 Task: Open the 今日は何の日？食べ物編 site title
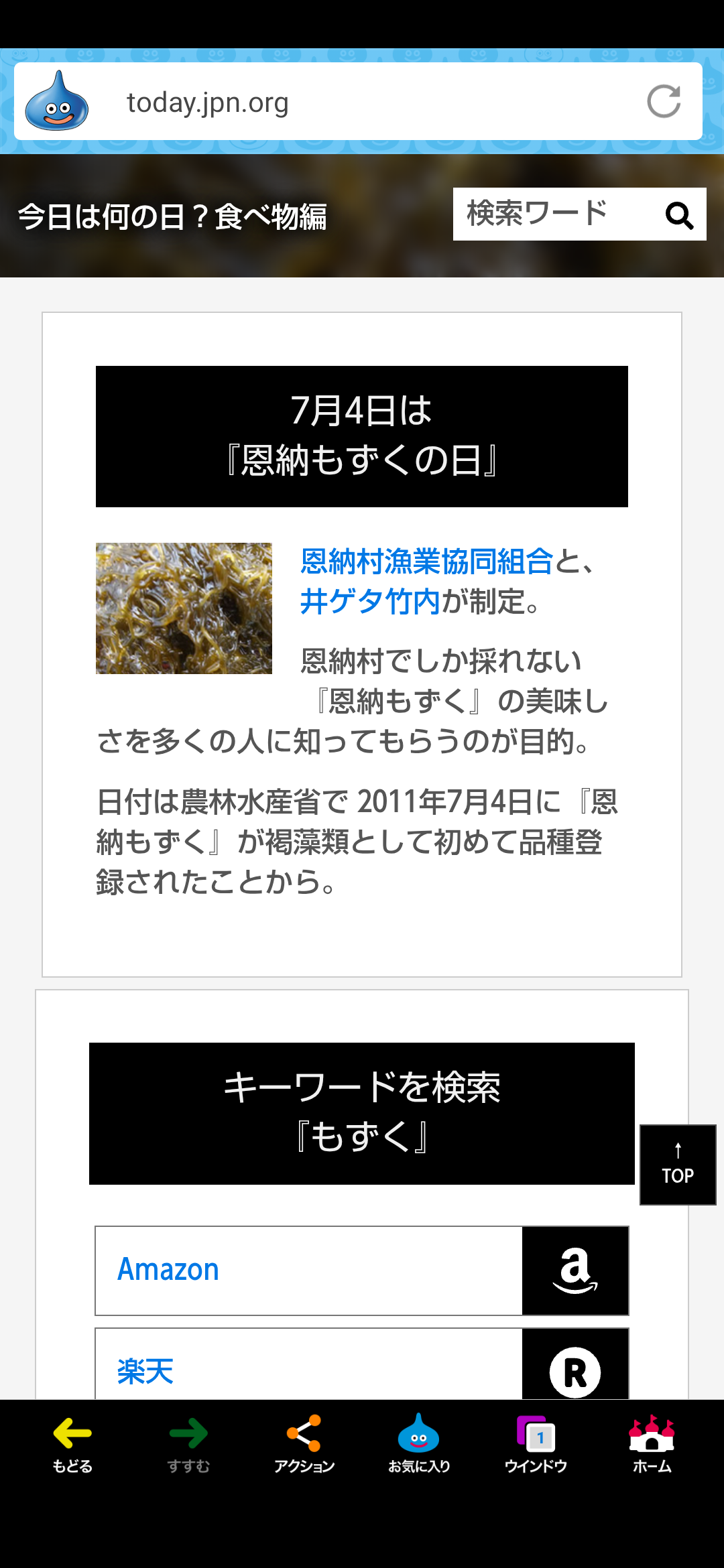click(x=172, y=216)
